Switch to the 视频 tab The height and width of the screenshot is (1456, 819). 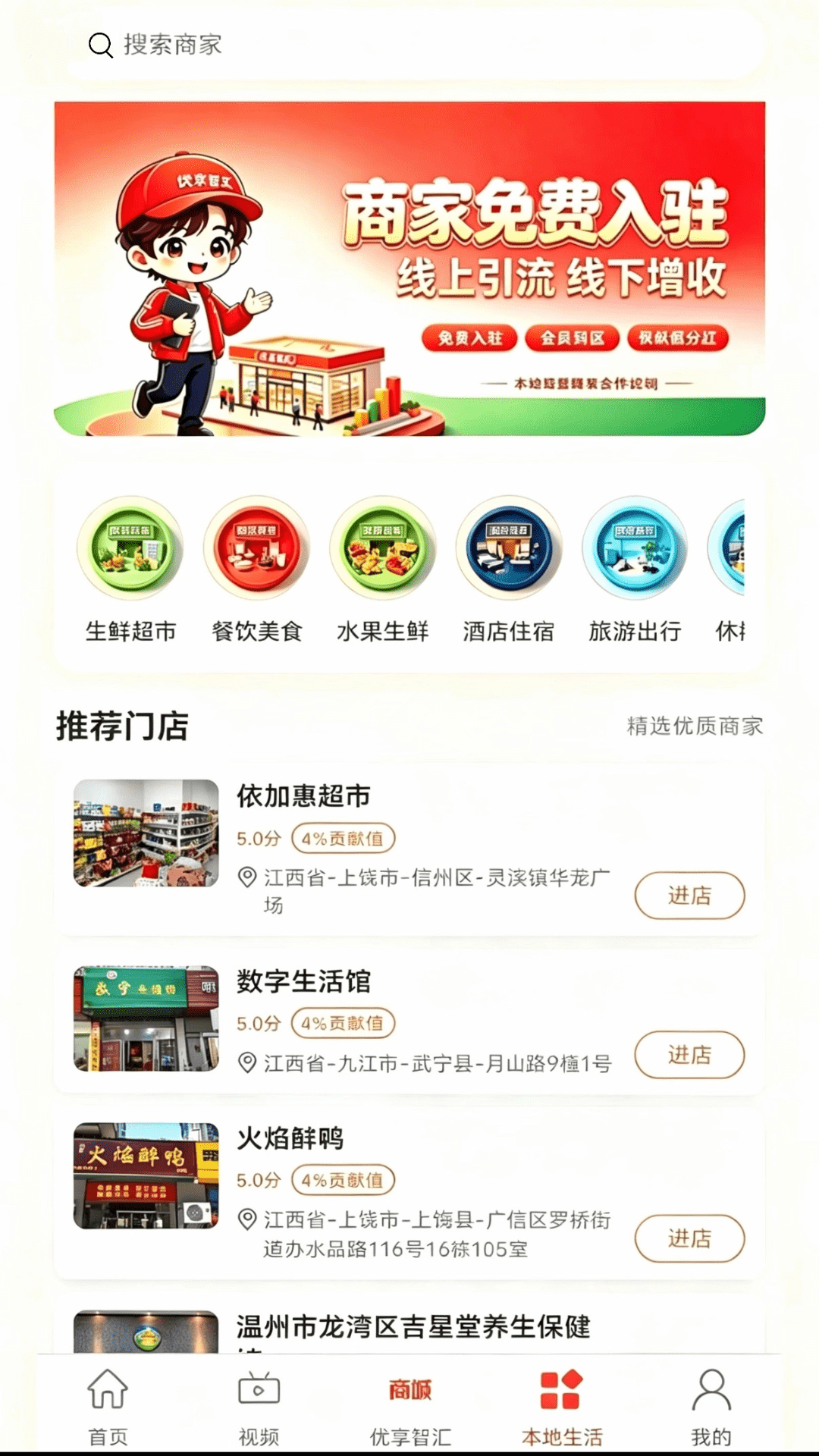click(x=259, y=1407)
